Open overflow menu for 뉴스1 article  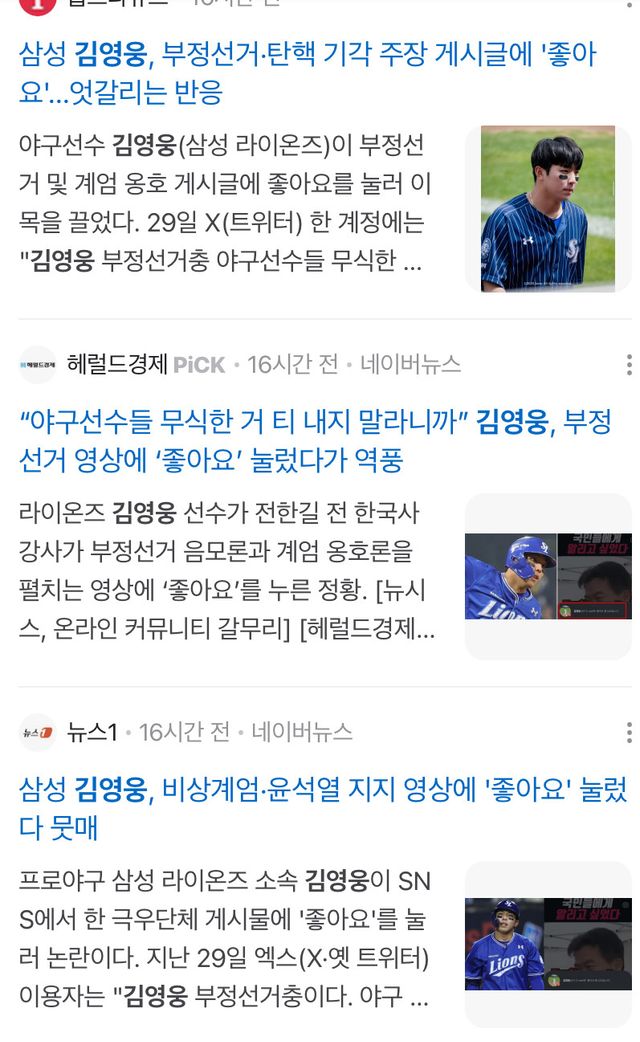click(x=628, y=732)
